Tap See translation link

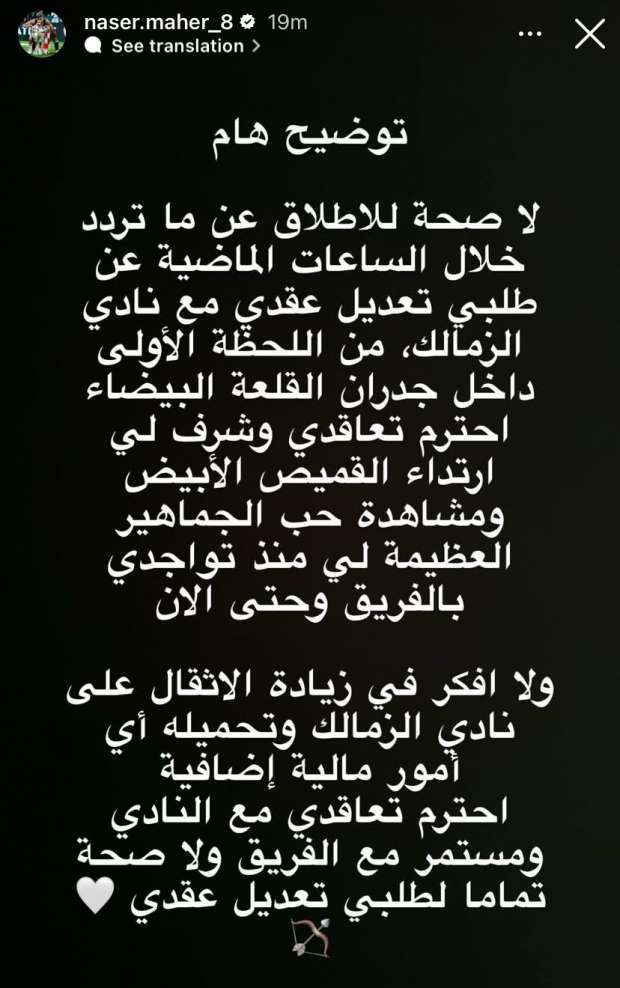point(177,46)
